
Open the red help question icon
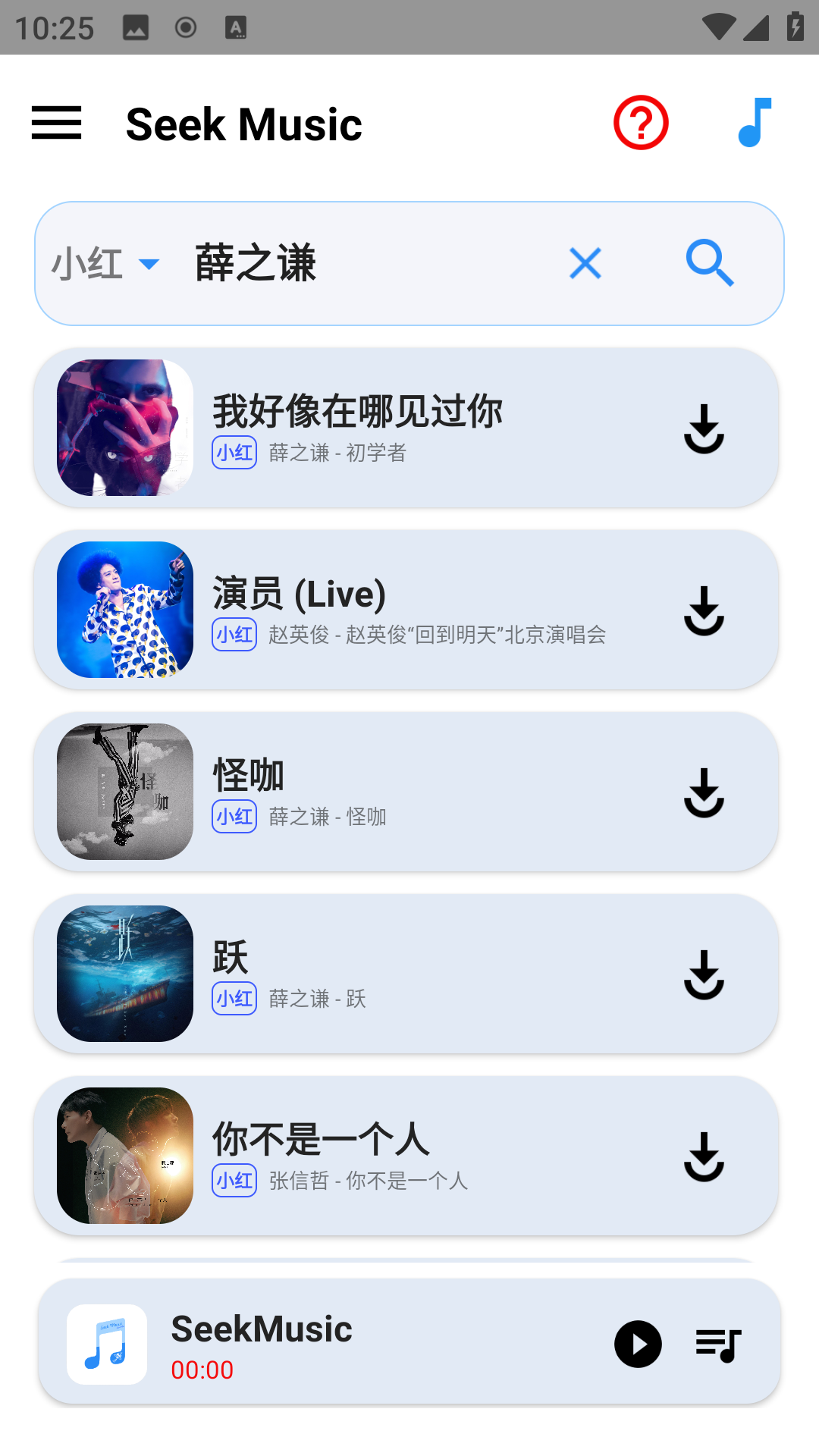641,123
